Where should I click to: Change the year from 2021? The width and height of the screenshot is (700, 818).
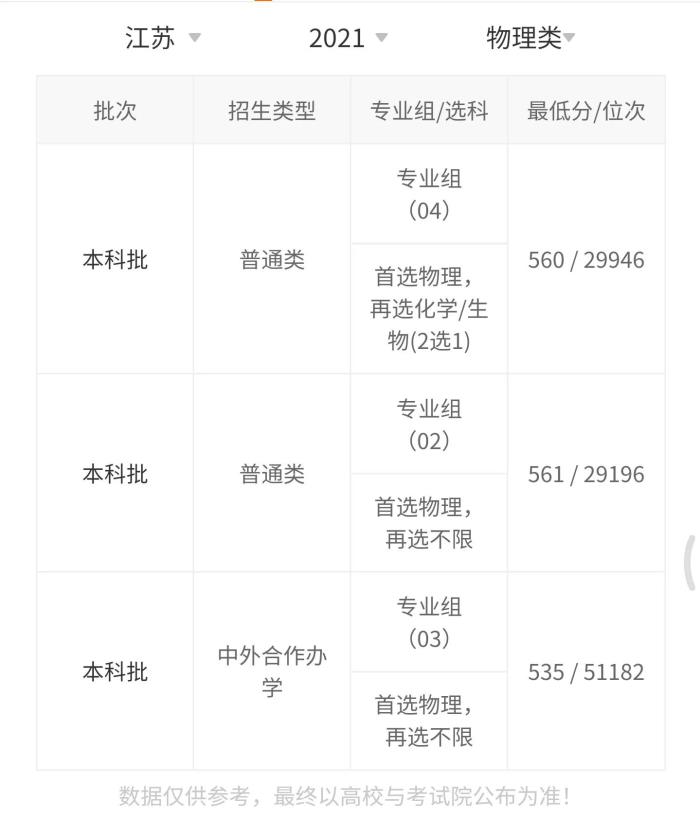(x=347, y=38)
